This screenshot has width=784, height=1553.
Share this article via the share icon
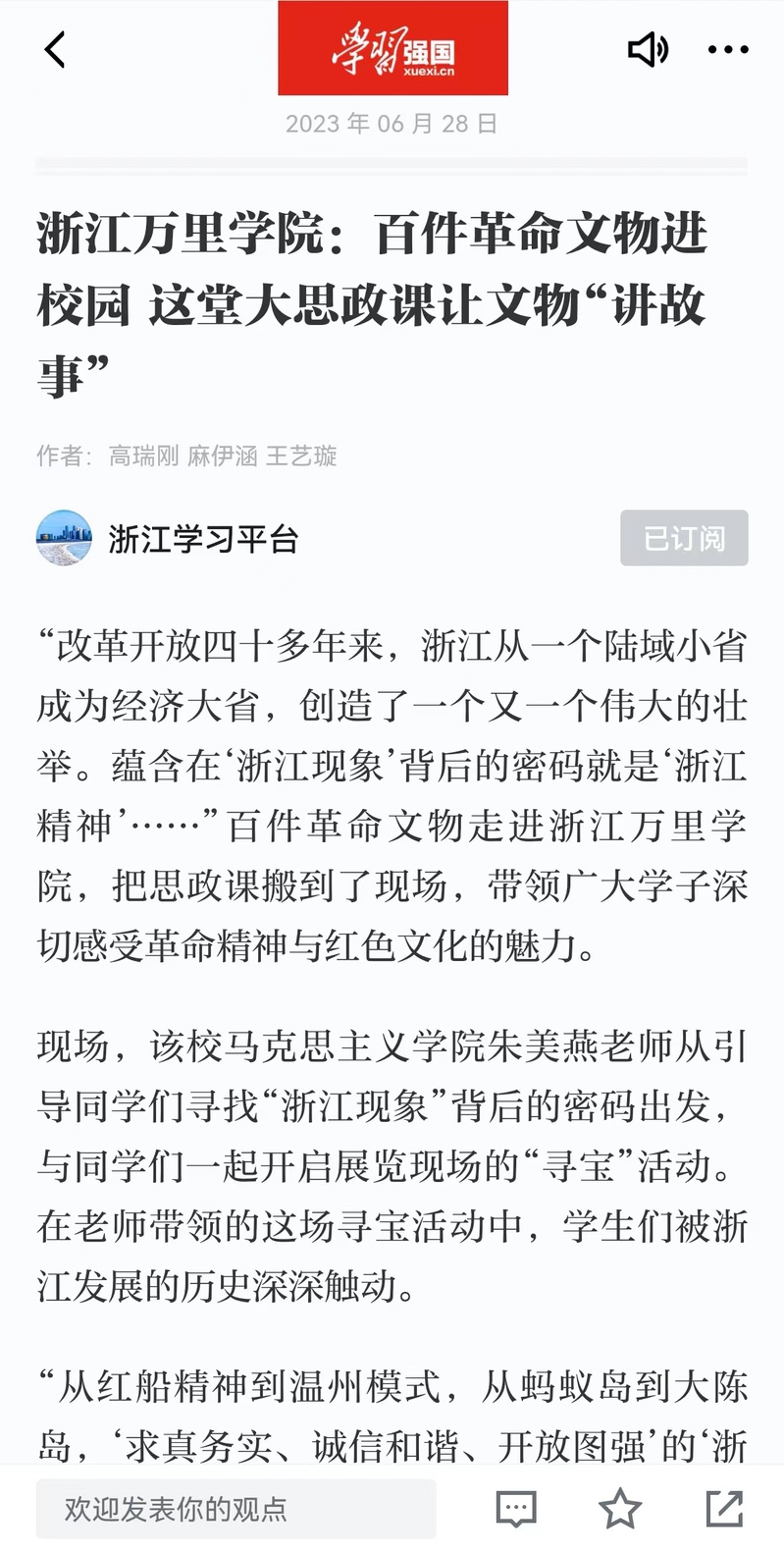coord(725,1509)
